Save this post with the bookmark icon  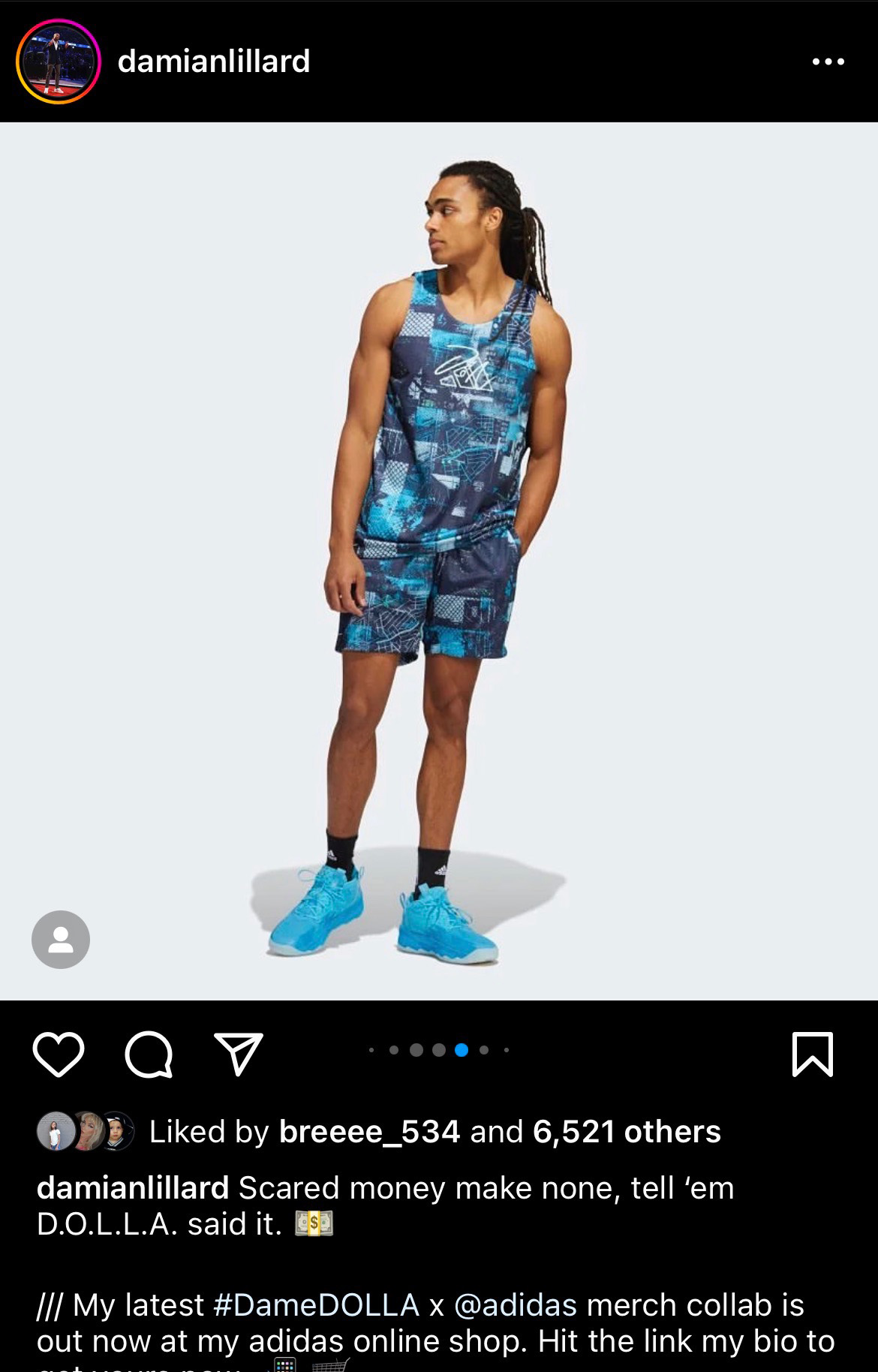pos(813,1055)
